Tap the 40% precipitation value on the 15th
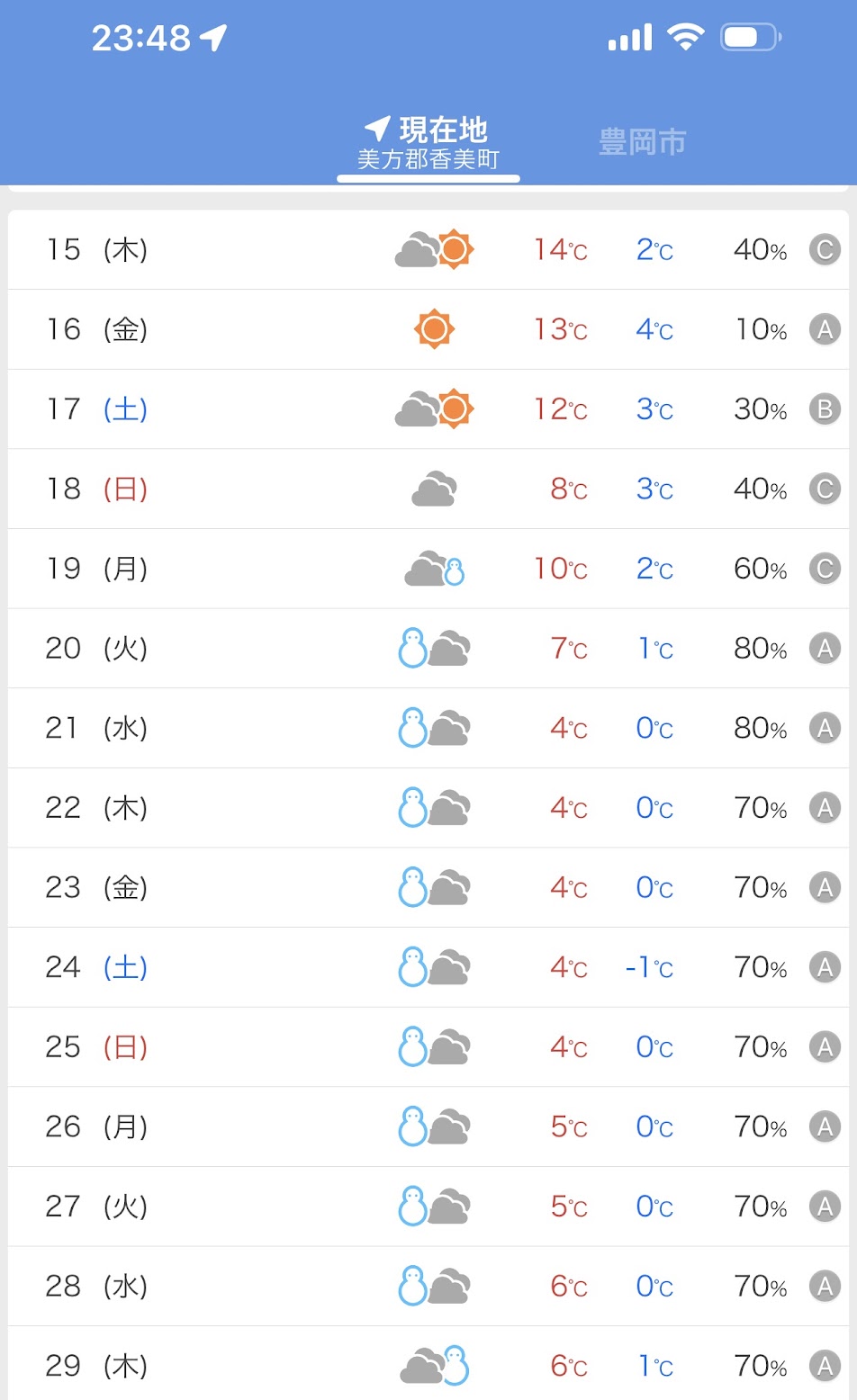The image size is (857, 1400). [x=759, y=250]
